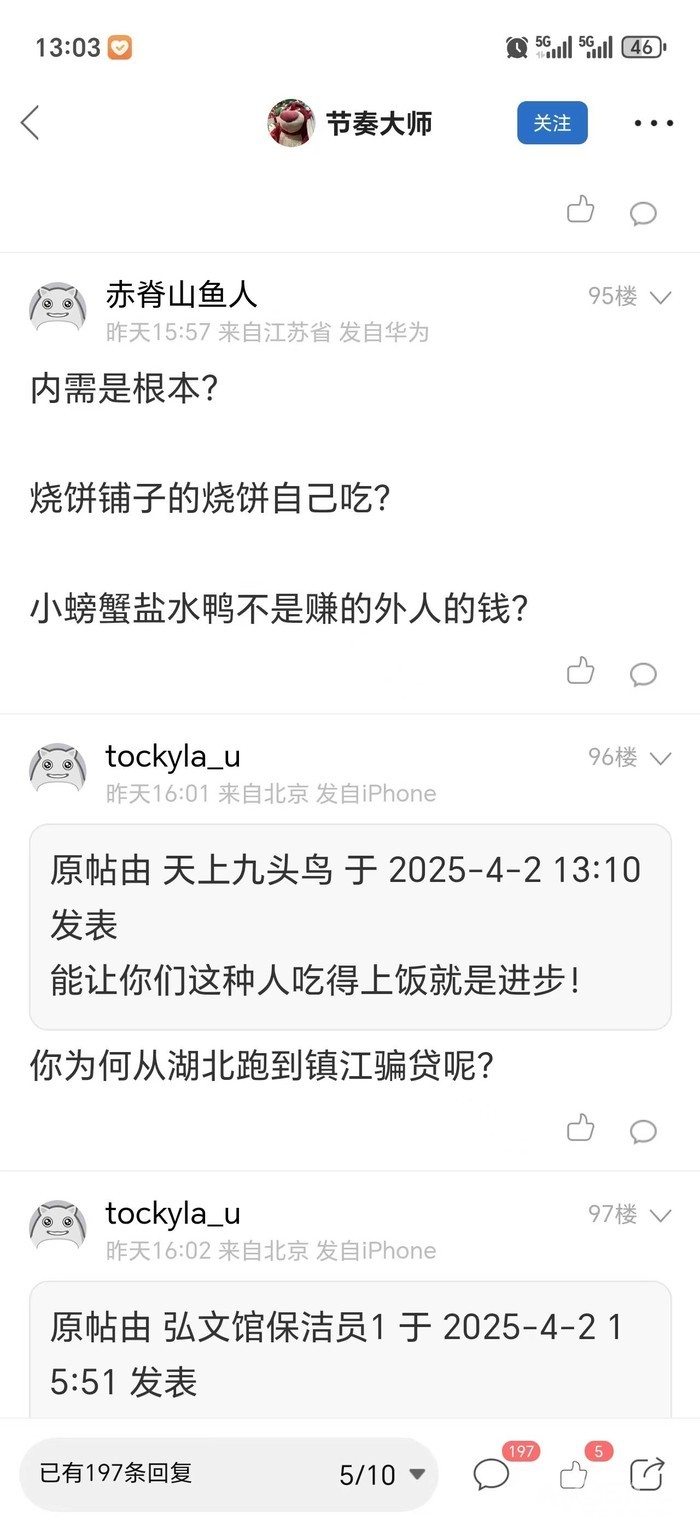The width and height of the screenshot is (700, 1531).
Task: Open 节奏大师's profile avatar
Action: pos(291,123)
